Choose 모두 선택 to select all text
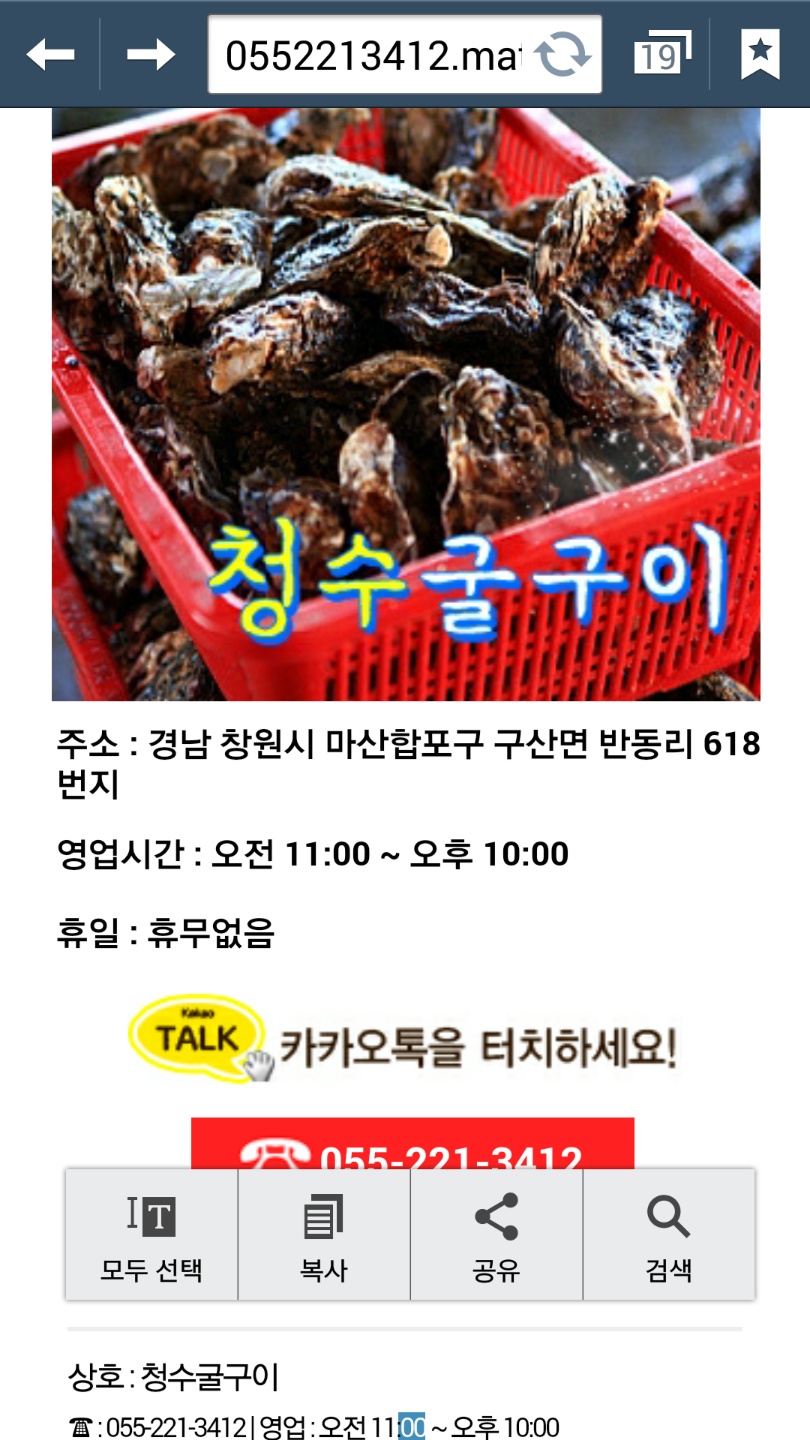810x1440 pixels. tap(151, 1236)
